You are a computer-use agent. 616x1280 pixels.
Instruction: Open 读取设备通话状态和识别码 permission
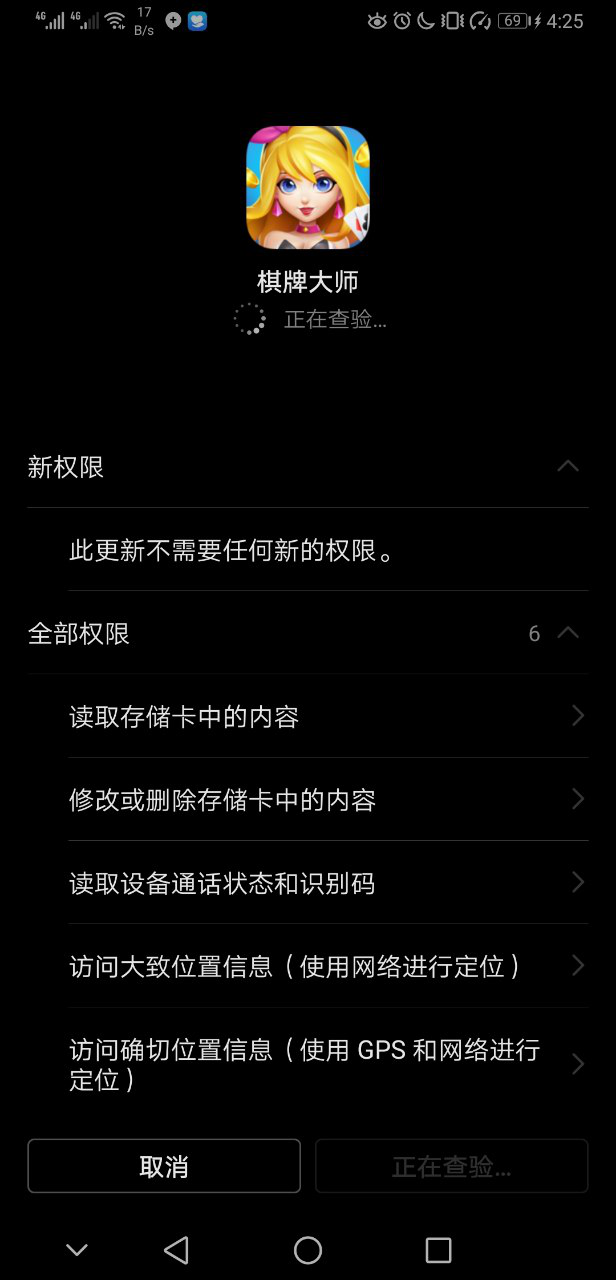(308, 883)
